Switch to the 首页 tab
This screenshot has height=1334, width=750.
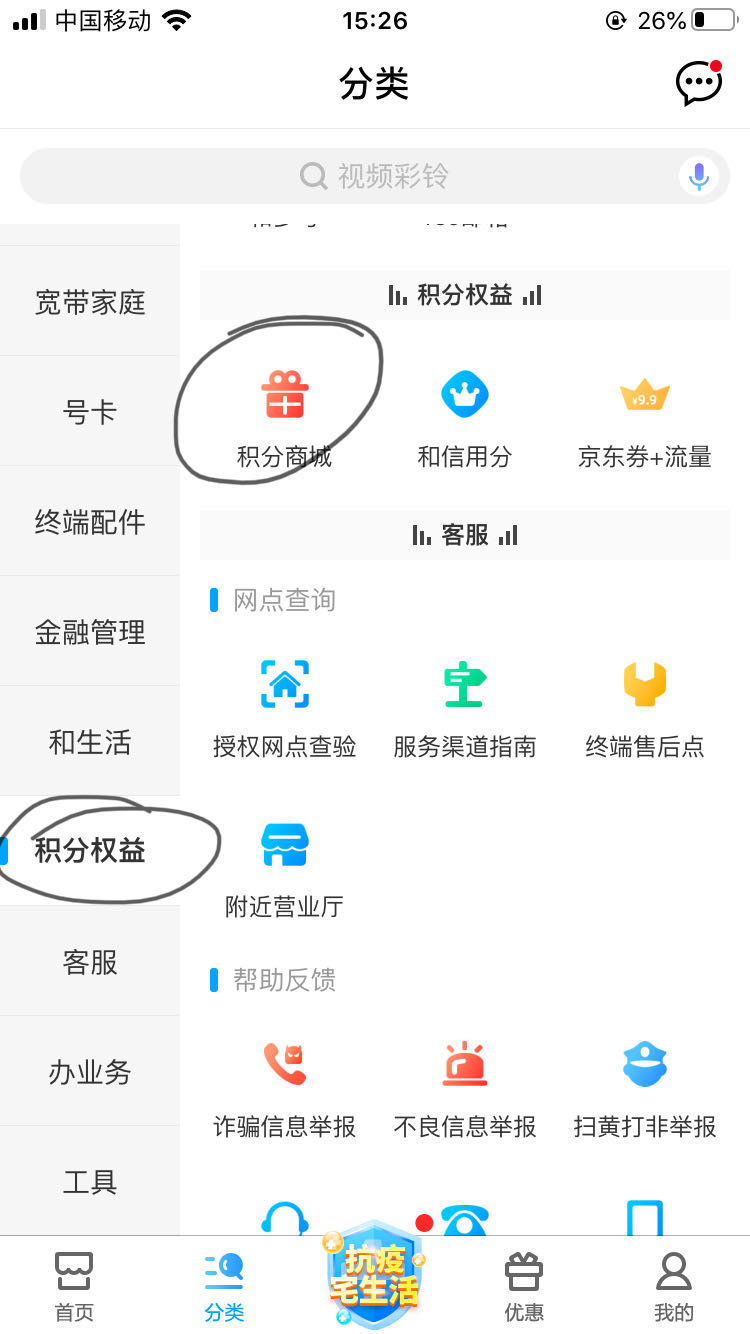point(74,1286)
